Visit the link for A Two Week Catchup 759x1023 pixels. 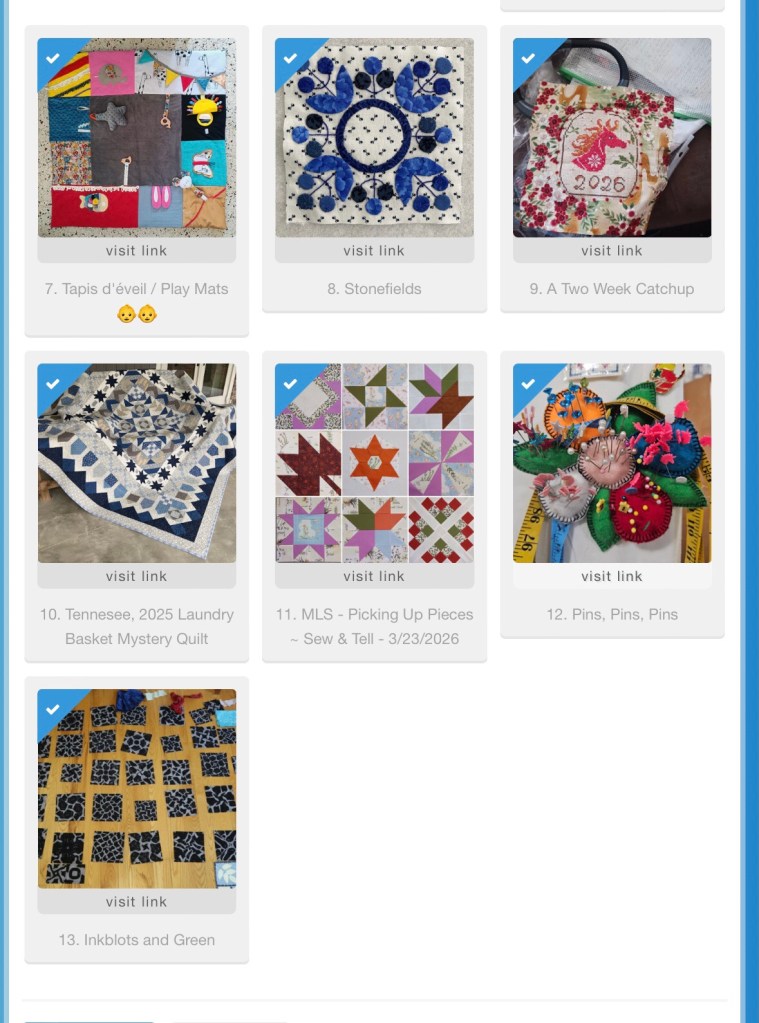click(x=612, y=251)
